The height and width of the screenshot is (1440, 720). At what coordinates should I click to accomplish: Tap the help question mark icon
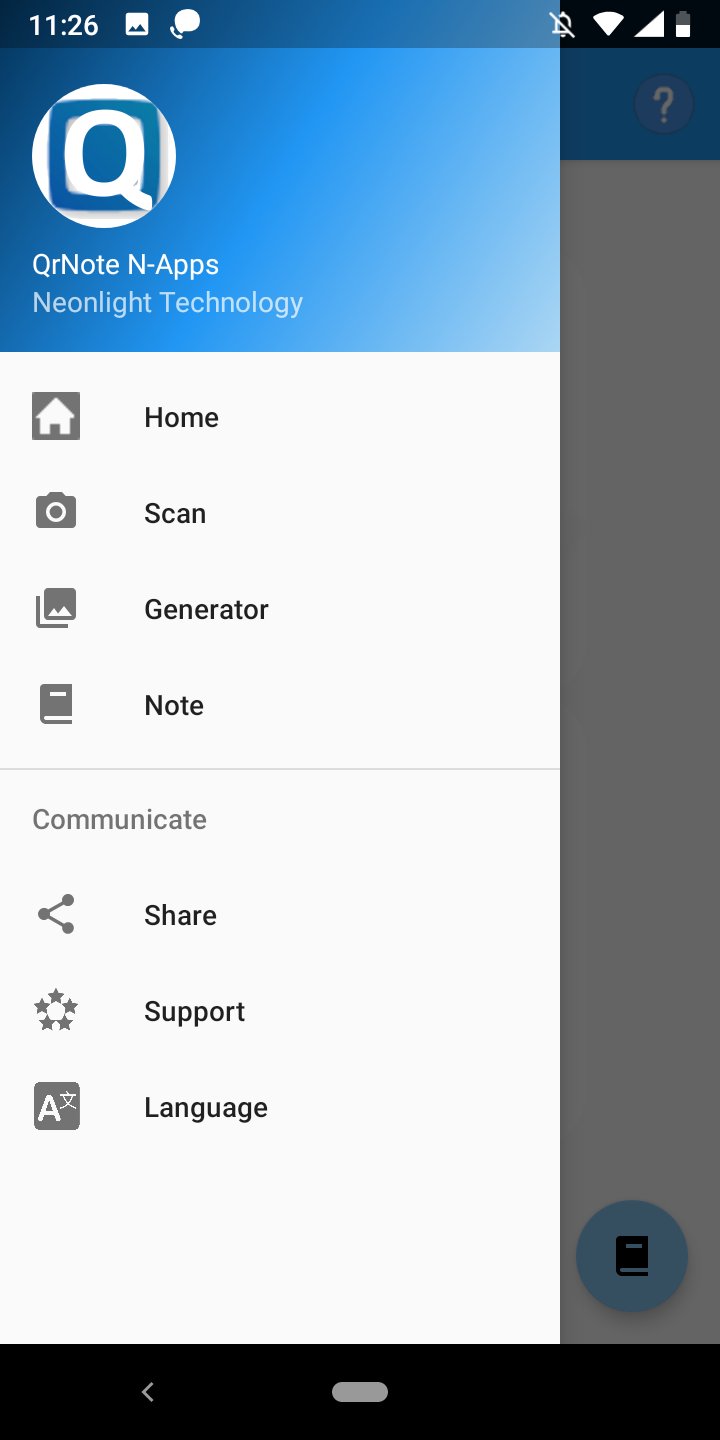pos(664,104)
